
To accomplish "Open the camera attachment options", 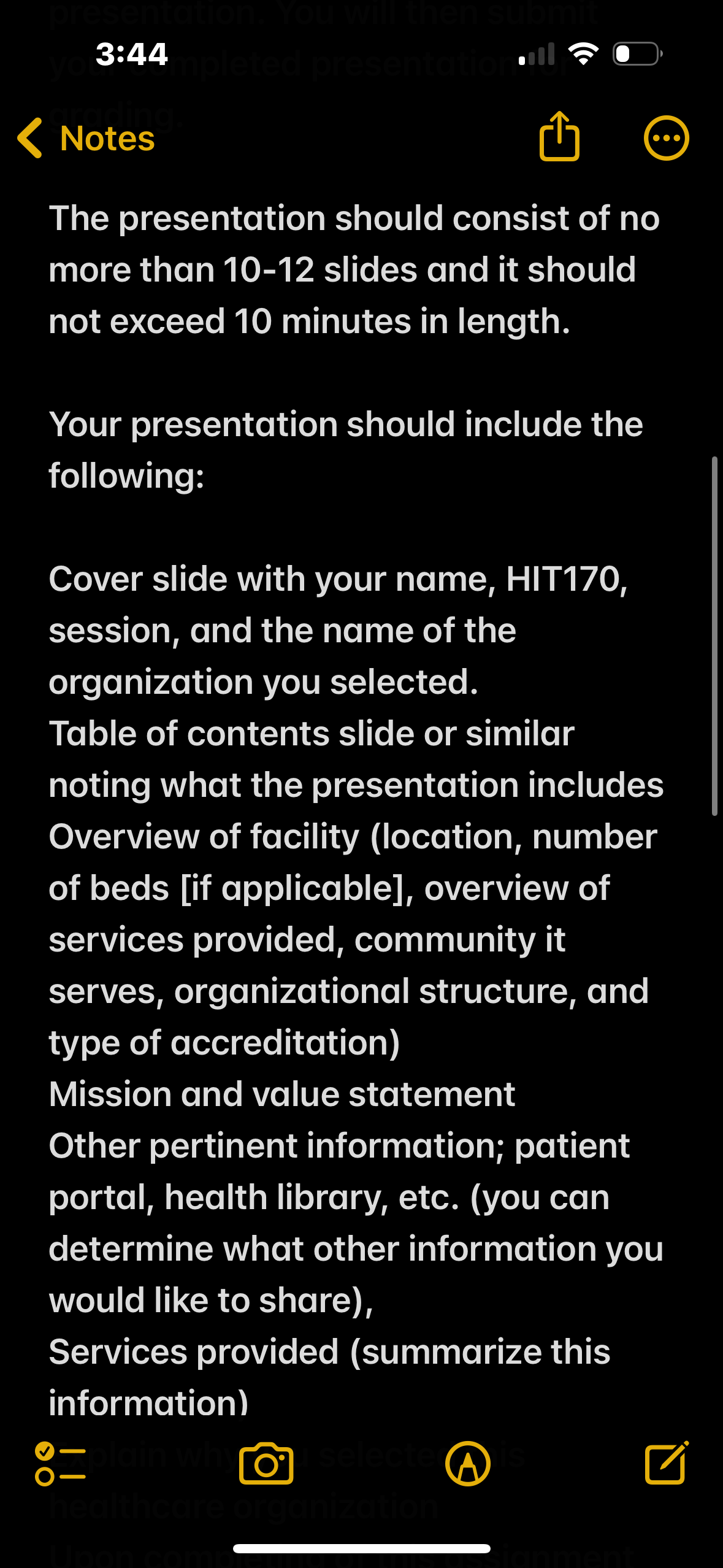I will 266,1464.
